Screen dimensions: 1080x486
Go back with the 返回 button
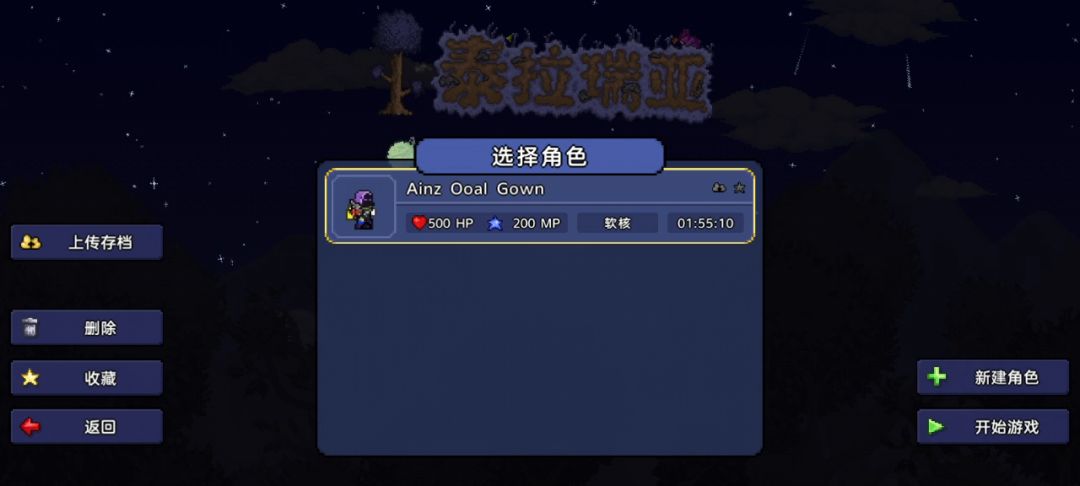coord(87,427)
